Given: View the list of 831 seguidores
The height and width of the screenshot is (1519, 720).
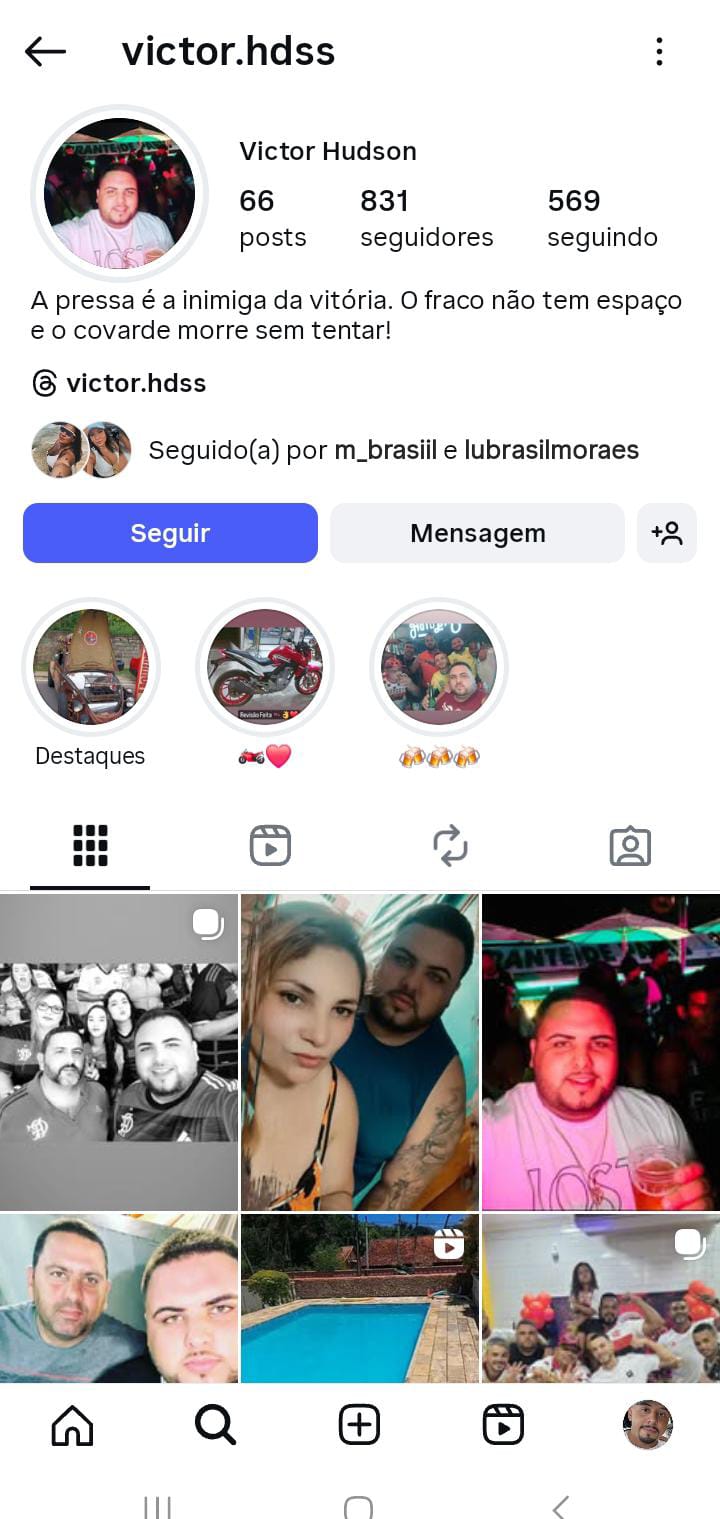Looking at the screenshot, I should 426,218.
